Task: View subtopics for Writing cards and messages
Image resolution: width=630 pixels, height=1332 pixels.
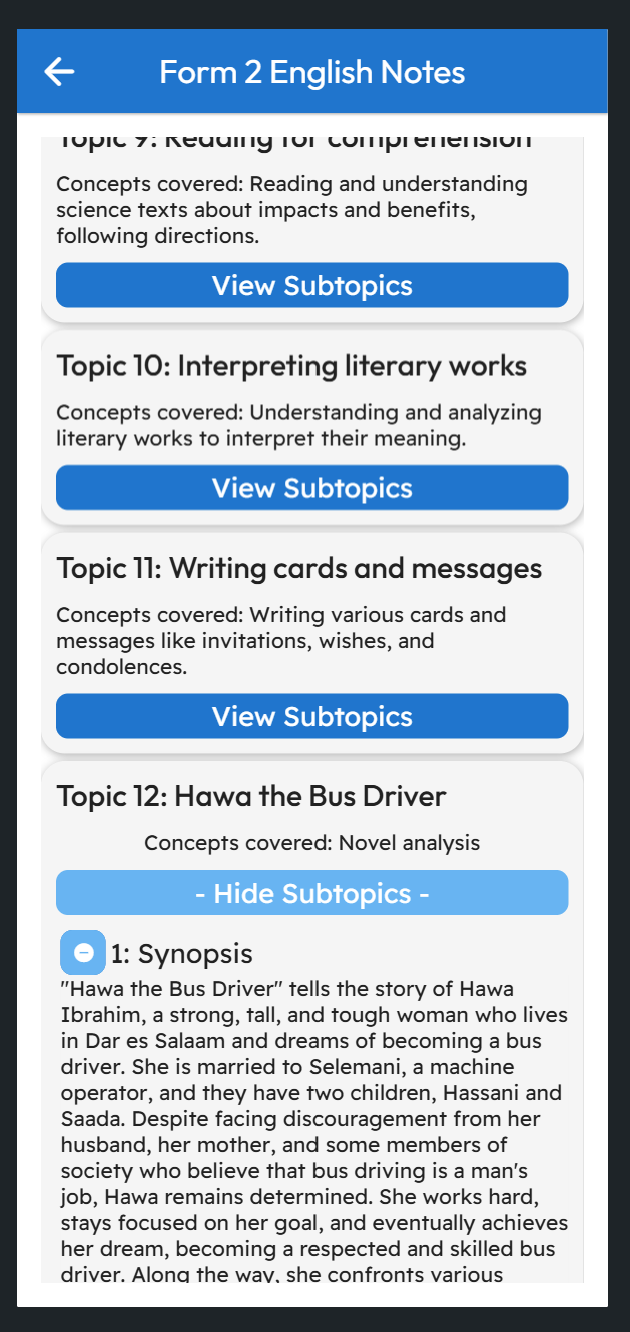Action: [312, 716]
